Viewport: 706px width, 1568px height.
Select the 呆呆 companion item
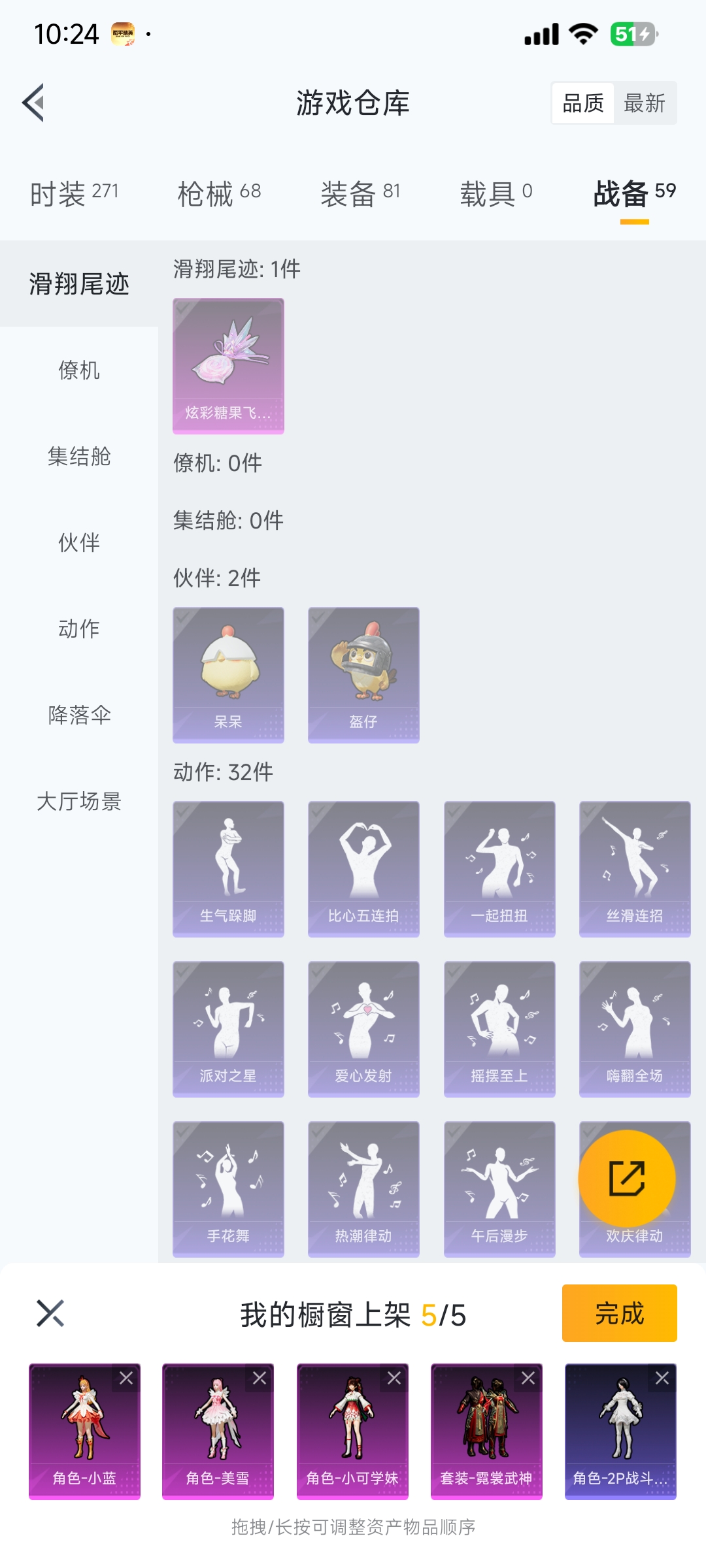[228, 675]
